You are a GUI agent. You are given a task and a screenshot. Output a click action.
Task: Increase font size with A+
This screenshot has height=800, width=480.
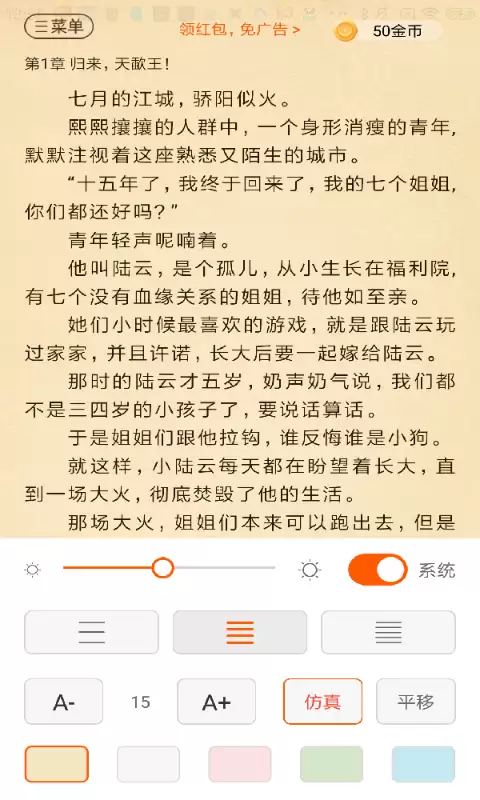216,702
